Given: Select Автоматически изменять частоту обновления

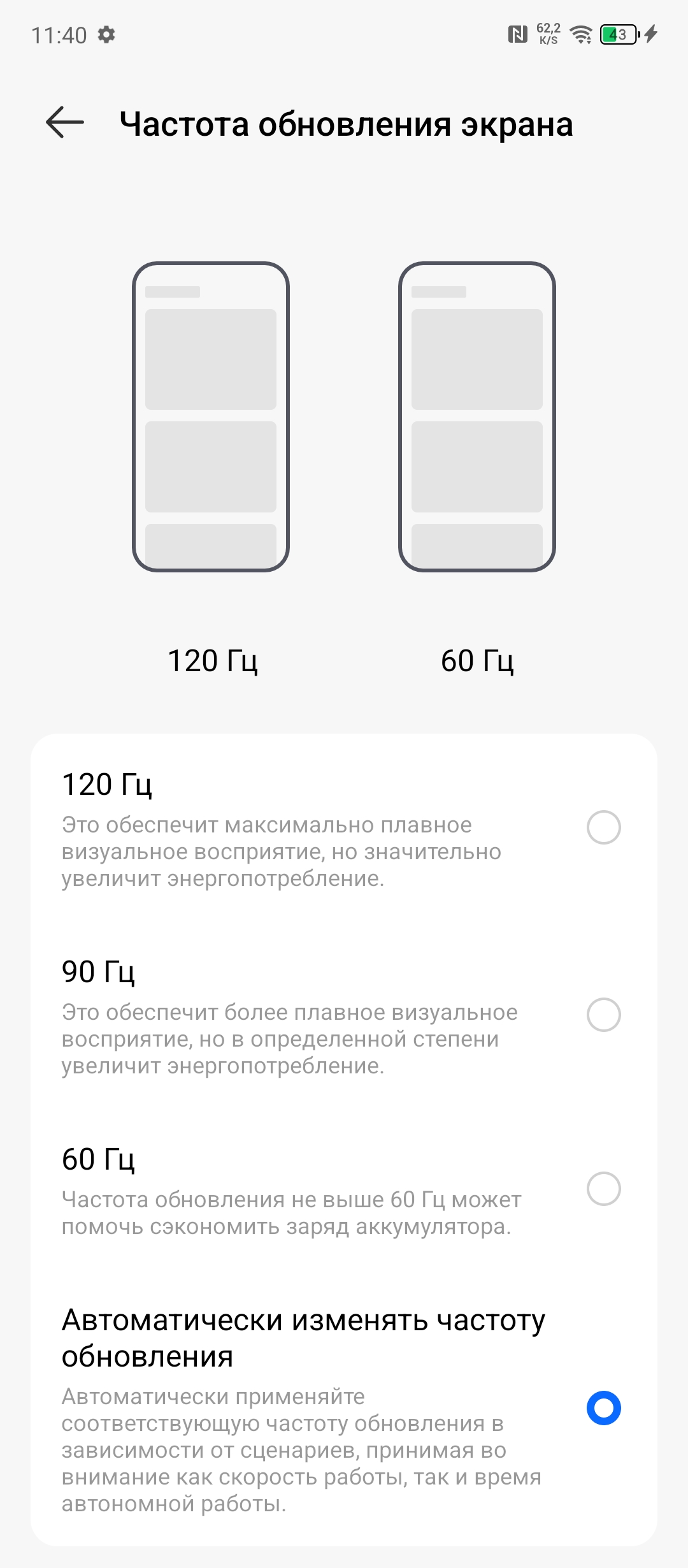Looking at the screenshot, I should [x=603, y=1408].
